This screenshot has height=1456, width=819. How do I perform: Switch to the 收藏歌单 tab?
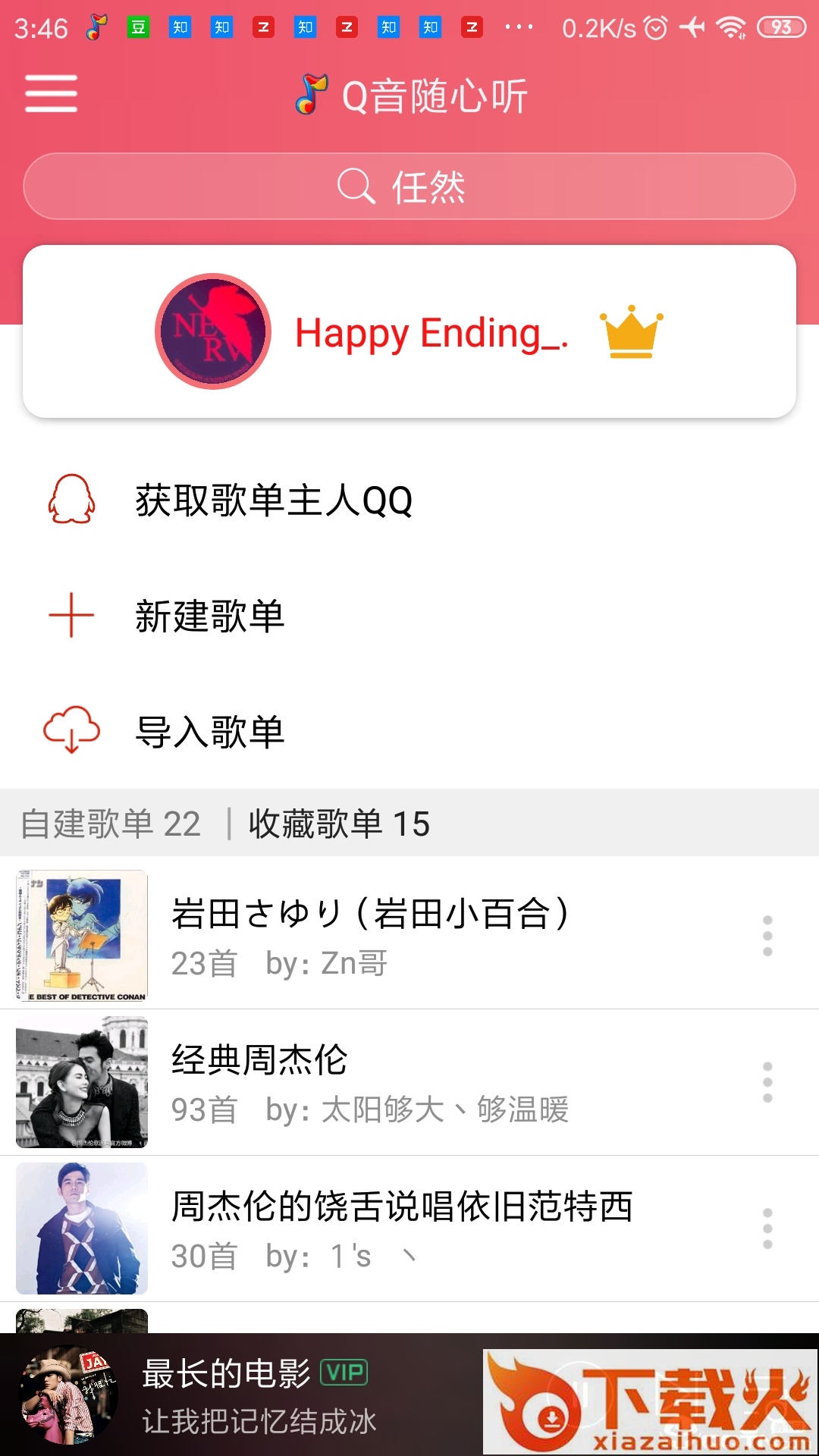(x=339, y=824)
